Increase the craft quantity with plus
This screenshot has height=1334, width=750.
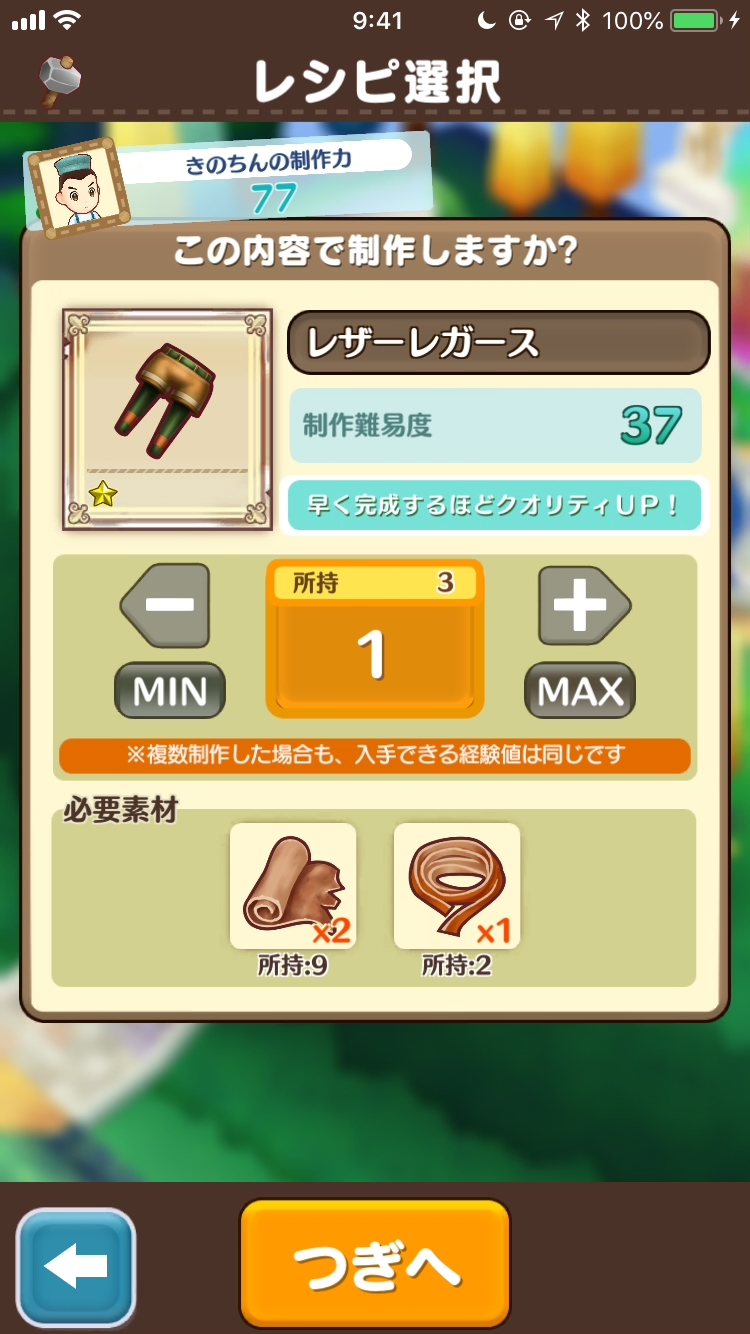click(x=583, y=605)
